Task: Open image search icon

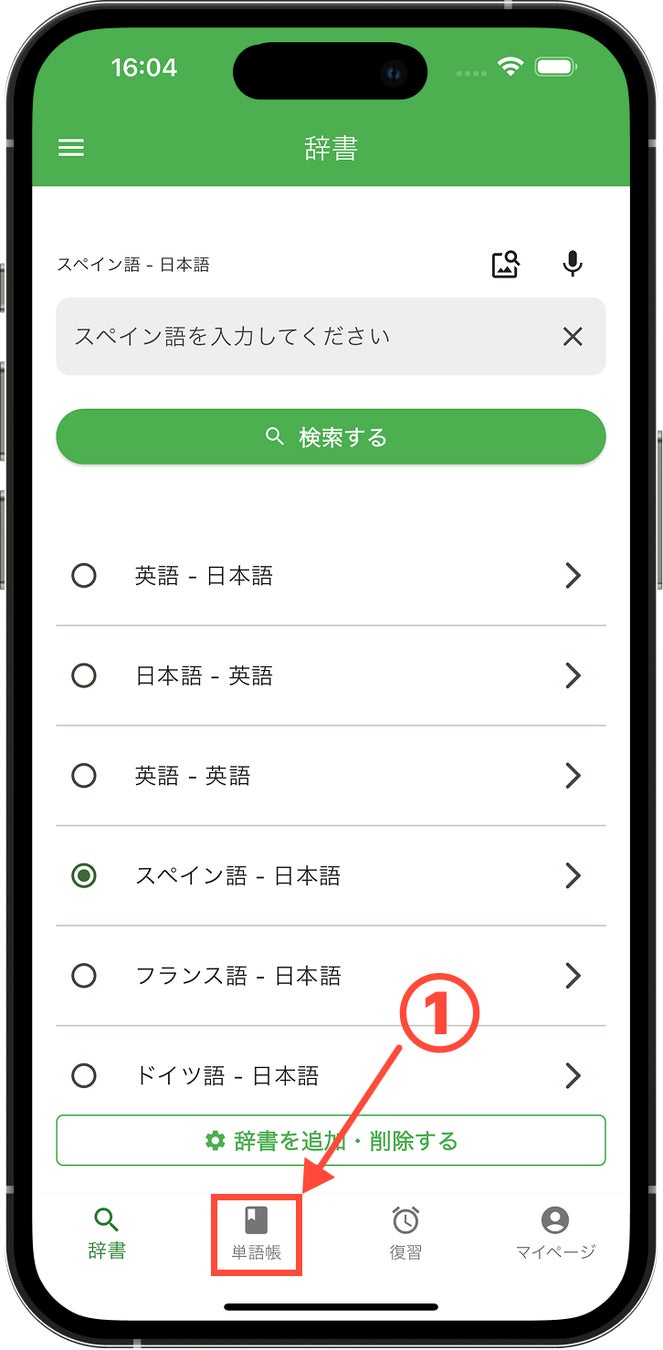Action: [507, 264]
